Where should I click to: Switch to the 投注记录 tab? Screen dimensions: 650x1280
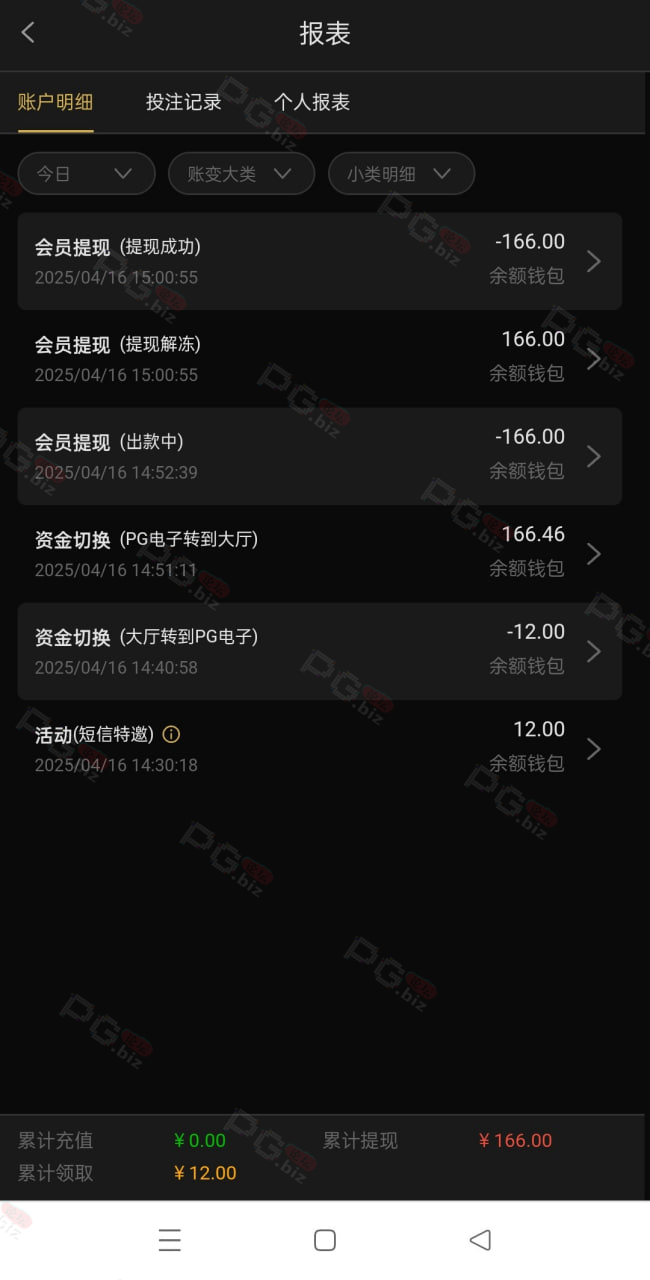[x=183, y=102]
